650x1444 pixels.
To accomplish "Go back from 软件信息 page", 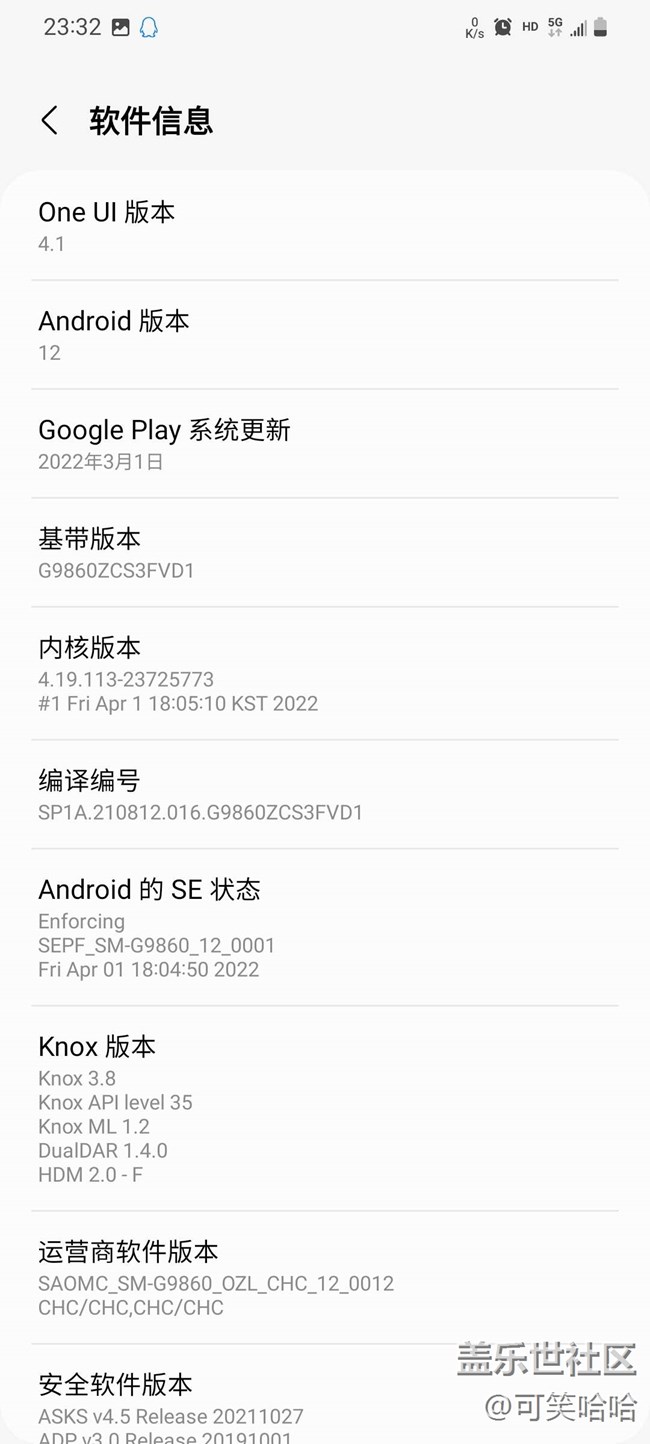I will coord(49,121).
